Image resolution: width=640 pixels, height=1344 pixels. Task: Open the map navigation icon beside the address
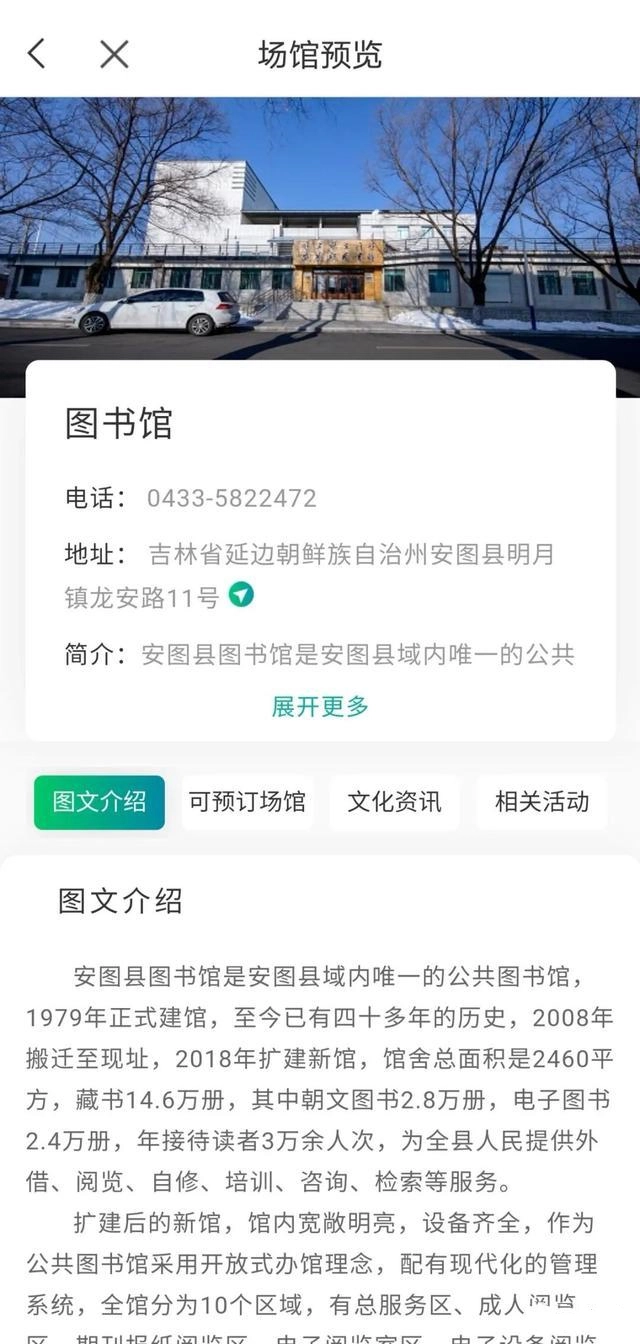(241, 595)
